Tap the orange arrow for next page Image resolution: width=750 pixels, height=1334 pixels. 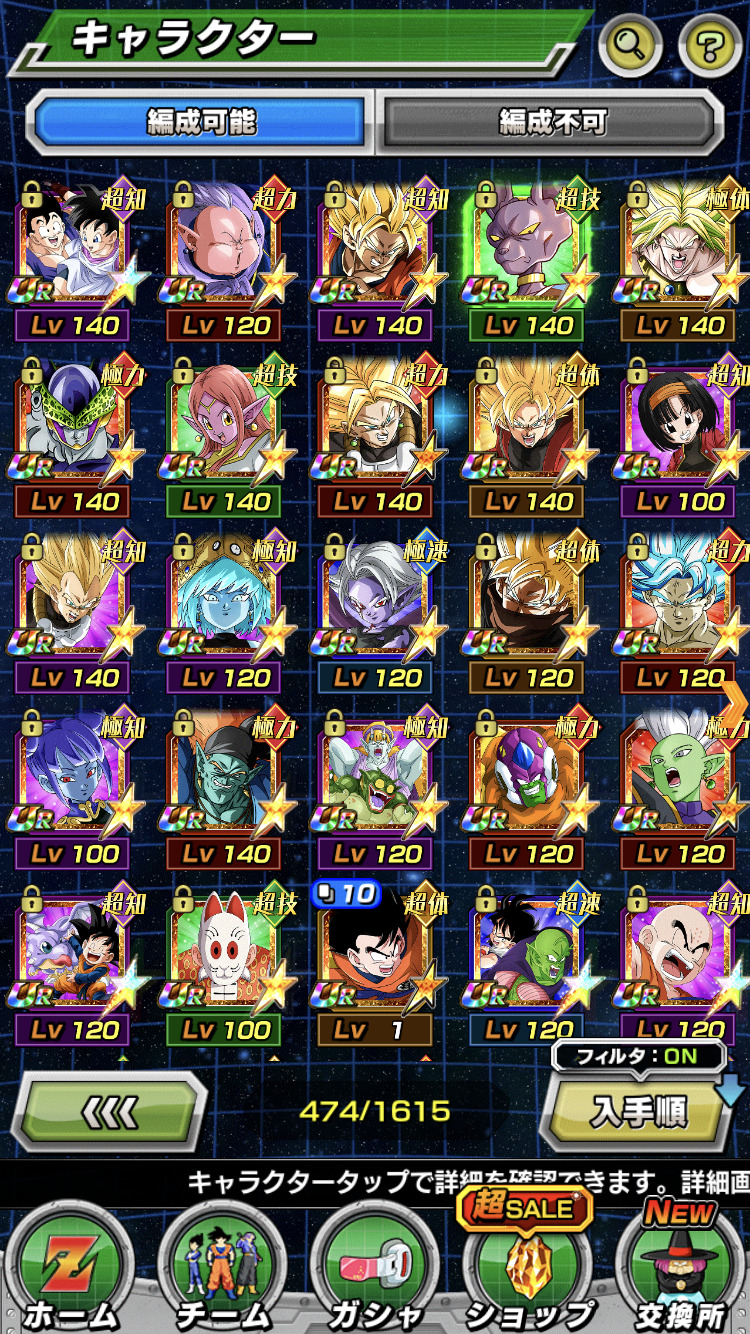tap(735, 700)
